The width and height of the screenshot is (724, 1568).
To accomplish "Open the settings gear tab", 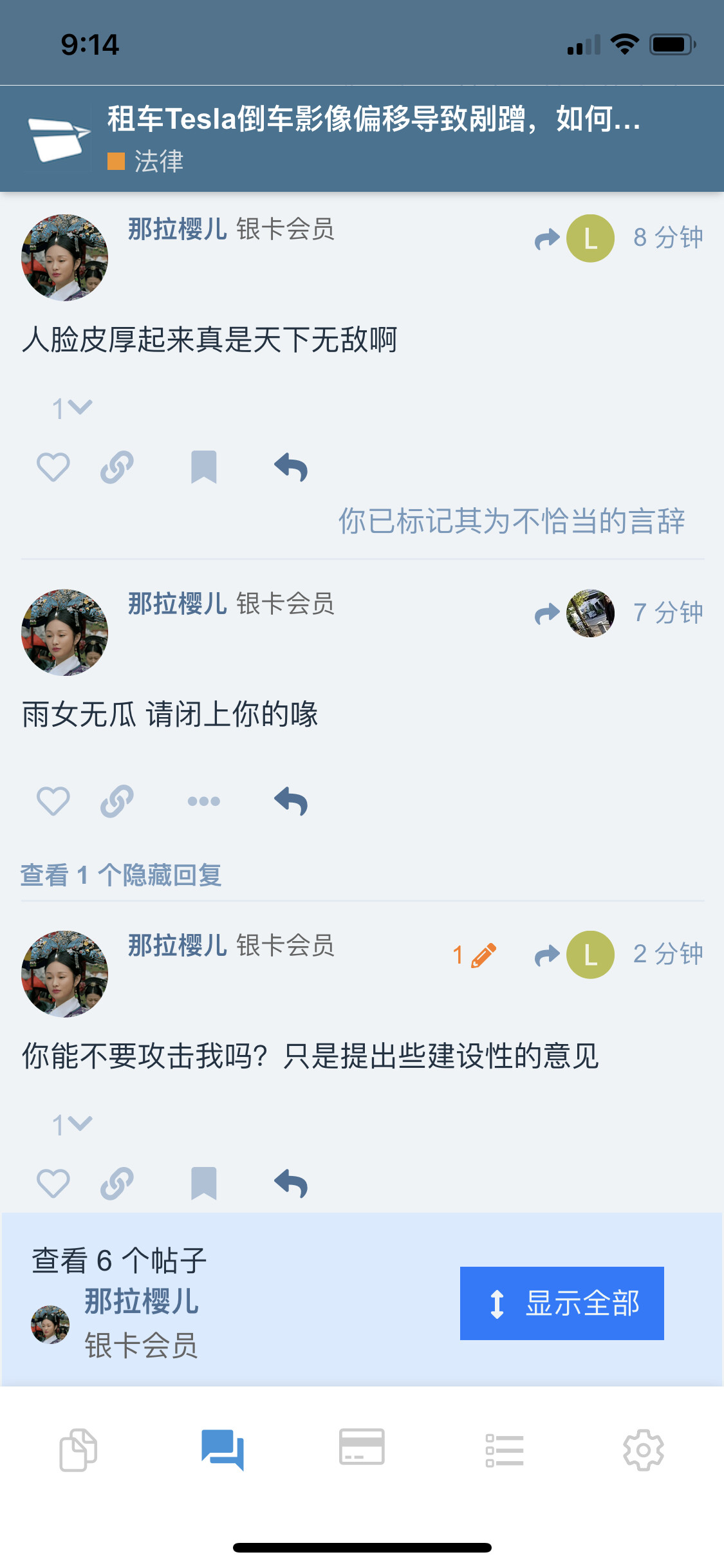I will point(643,1450).
